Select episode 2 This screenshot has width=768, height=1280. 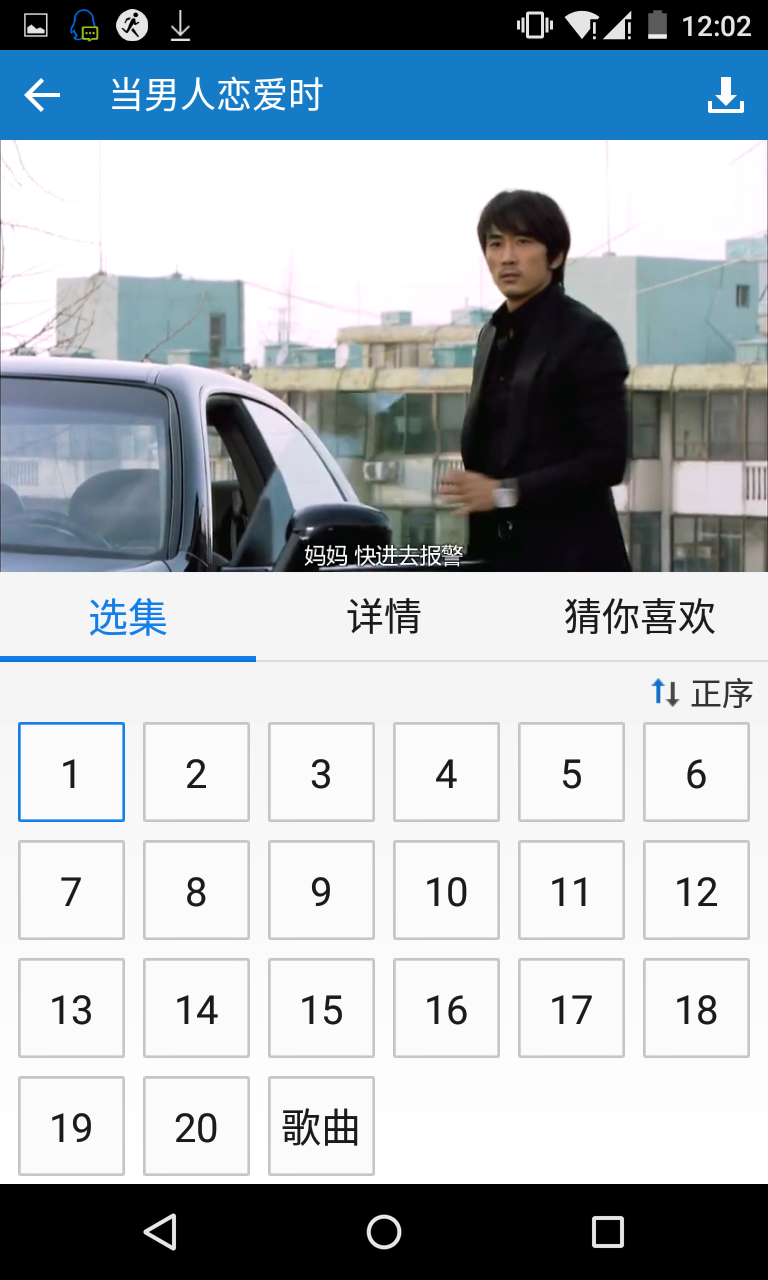[196, 773]
